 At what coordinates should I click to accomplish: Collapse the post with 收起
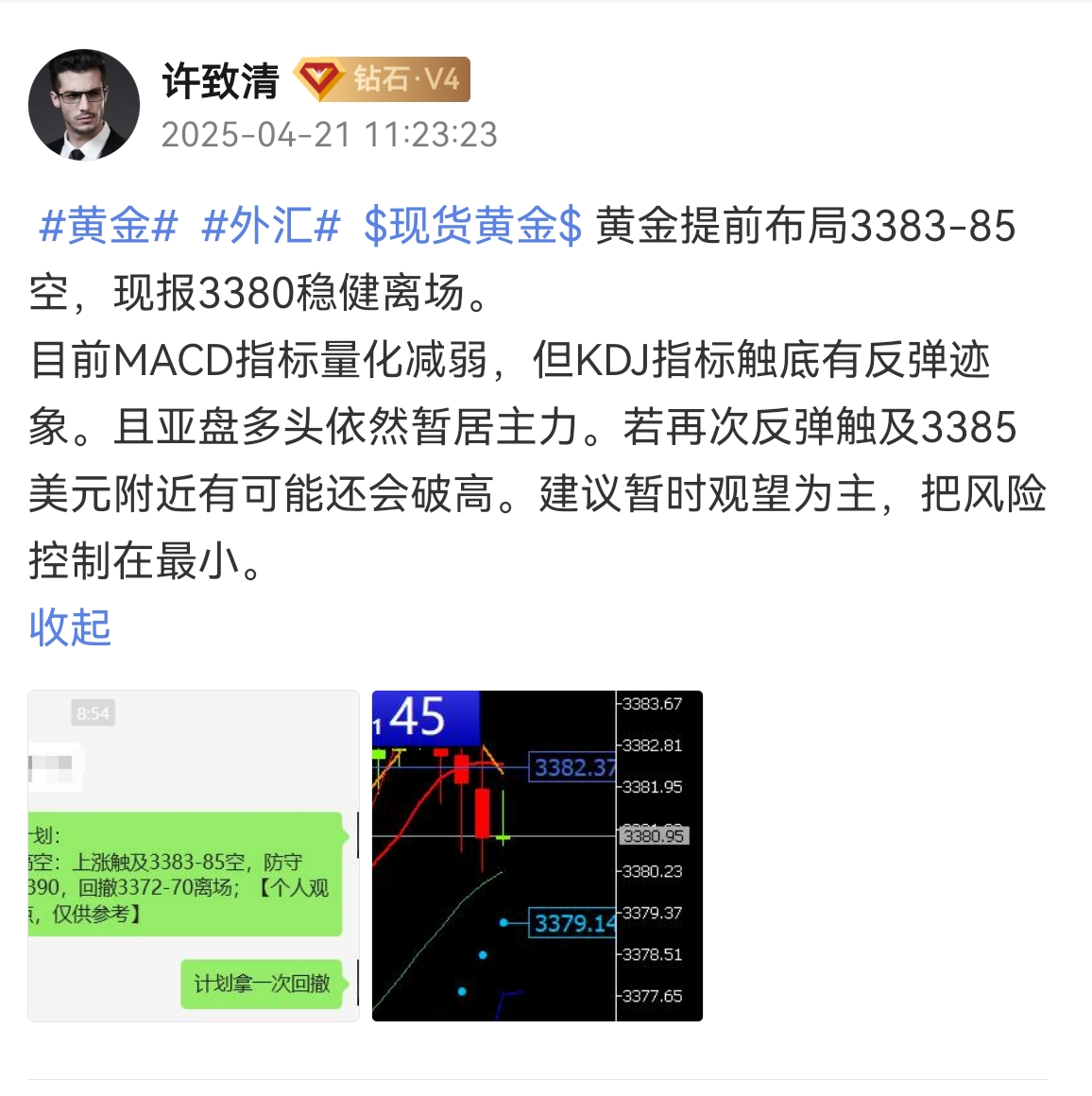point(70,627)
